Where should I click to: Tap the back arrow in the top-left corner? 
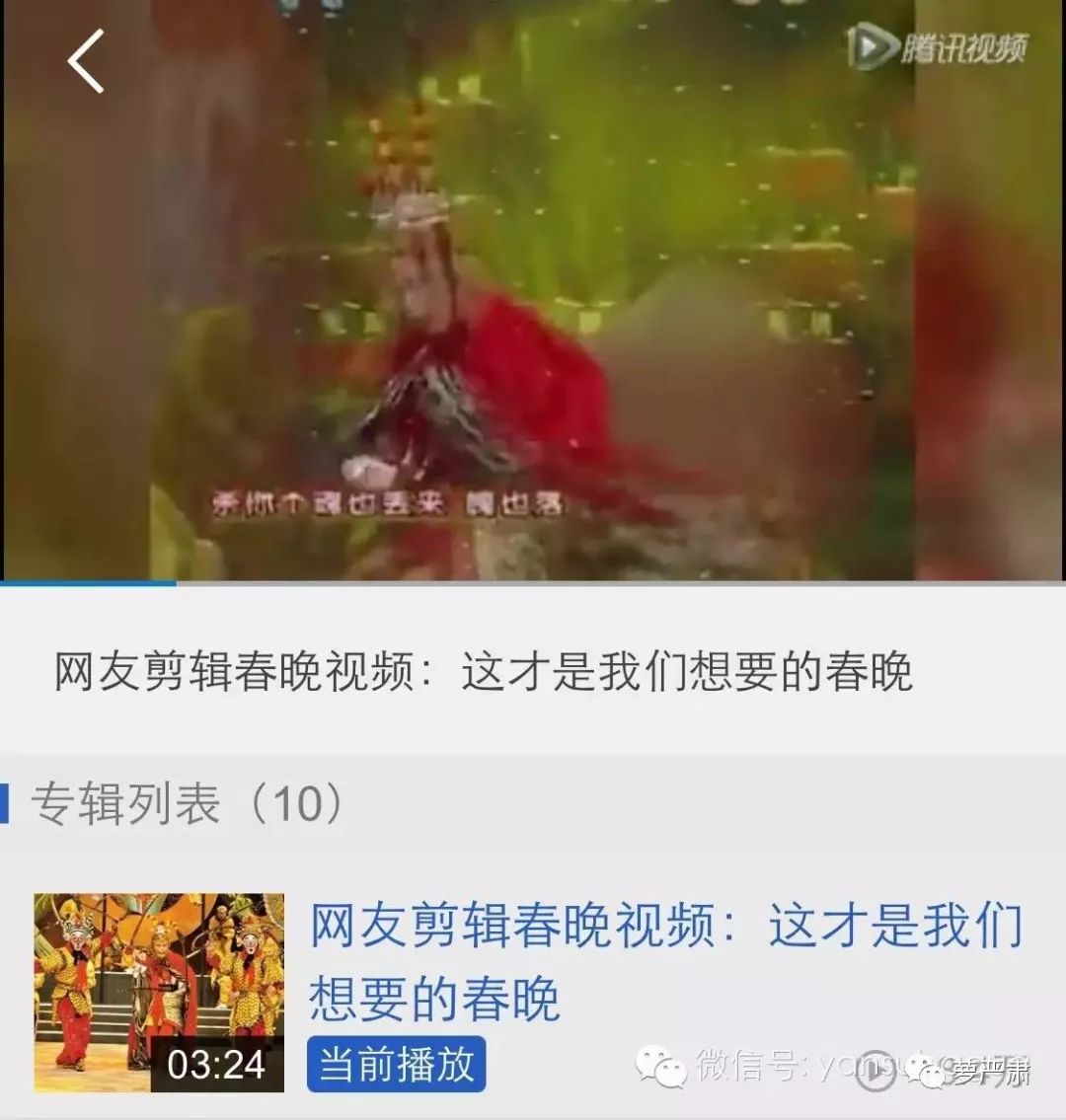point(84,61)
